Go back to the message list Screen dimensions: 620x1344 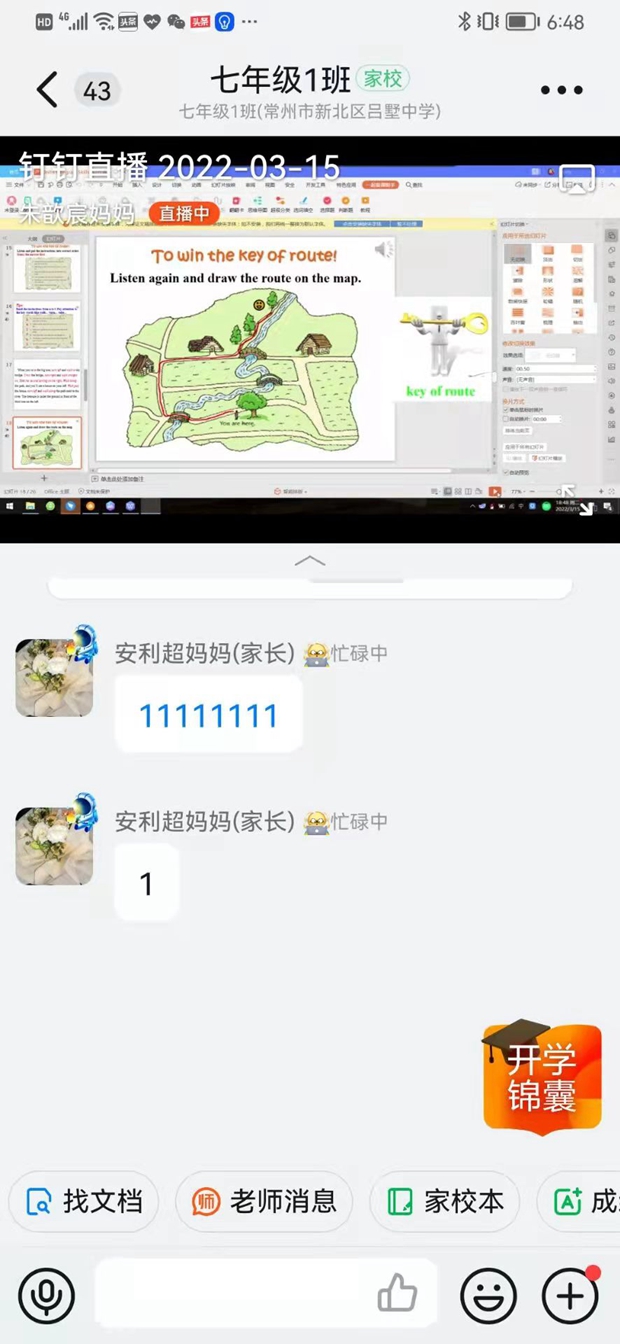(x=46, y=90)
